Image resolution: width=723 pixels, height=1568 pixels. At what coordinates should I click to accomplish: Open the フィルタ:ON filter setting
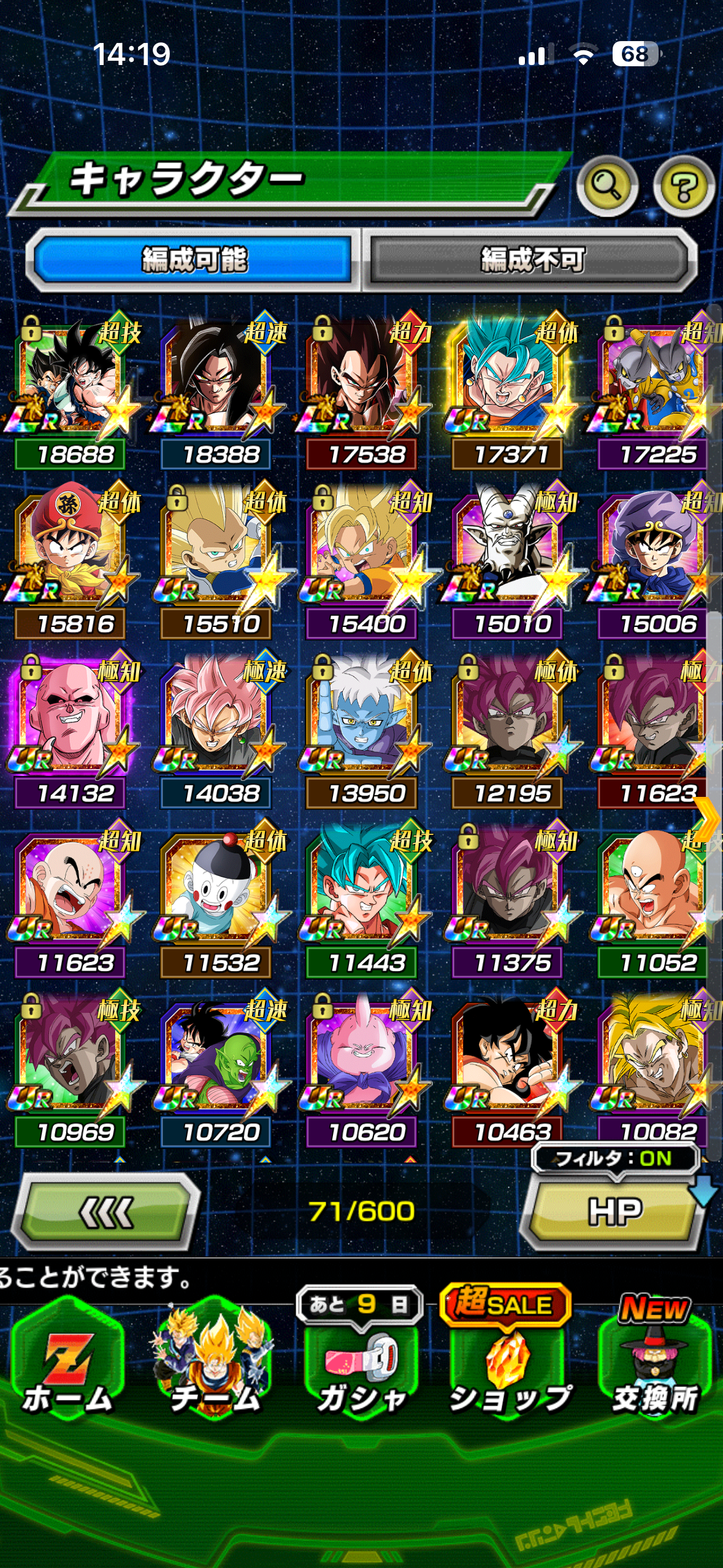614,1159
